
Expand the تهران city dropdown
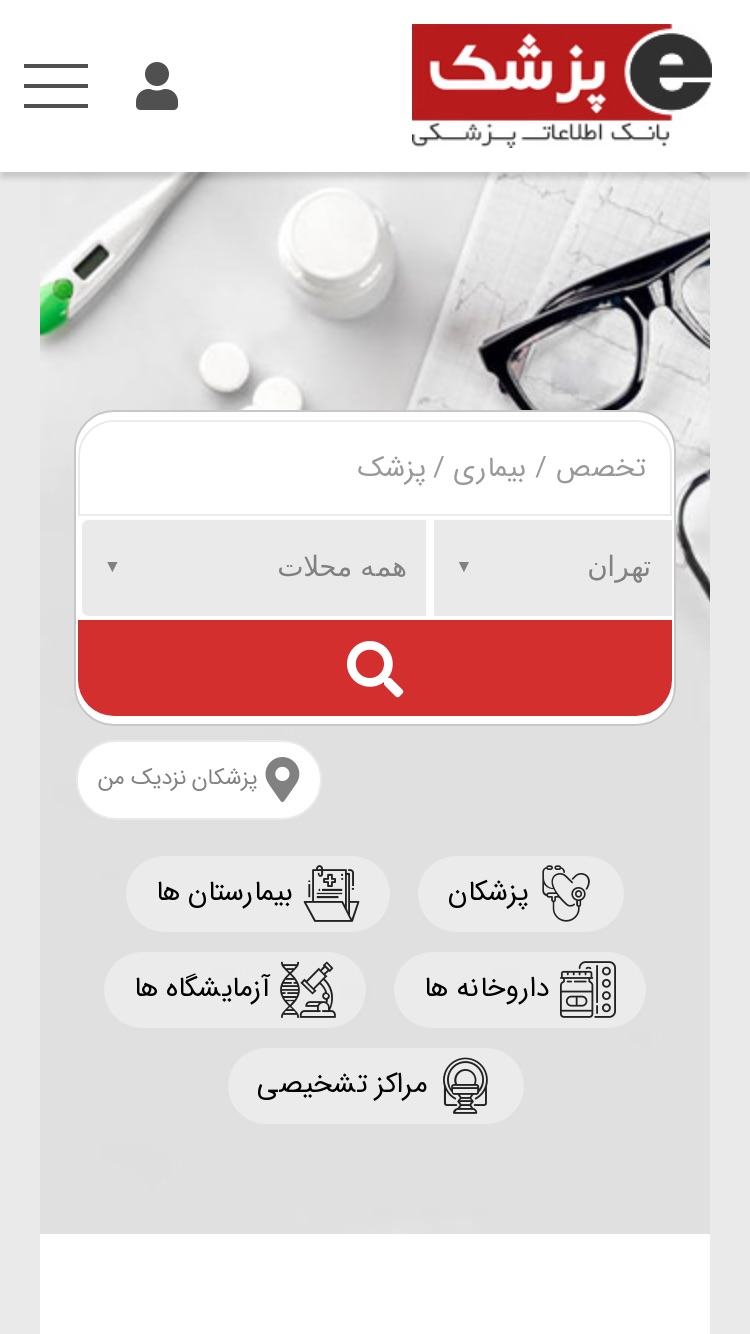[553, 568]
